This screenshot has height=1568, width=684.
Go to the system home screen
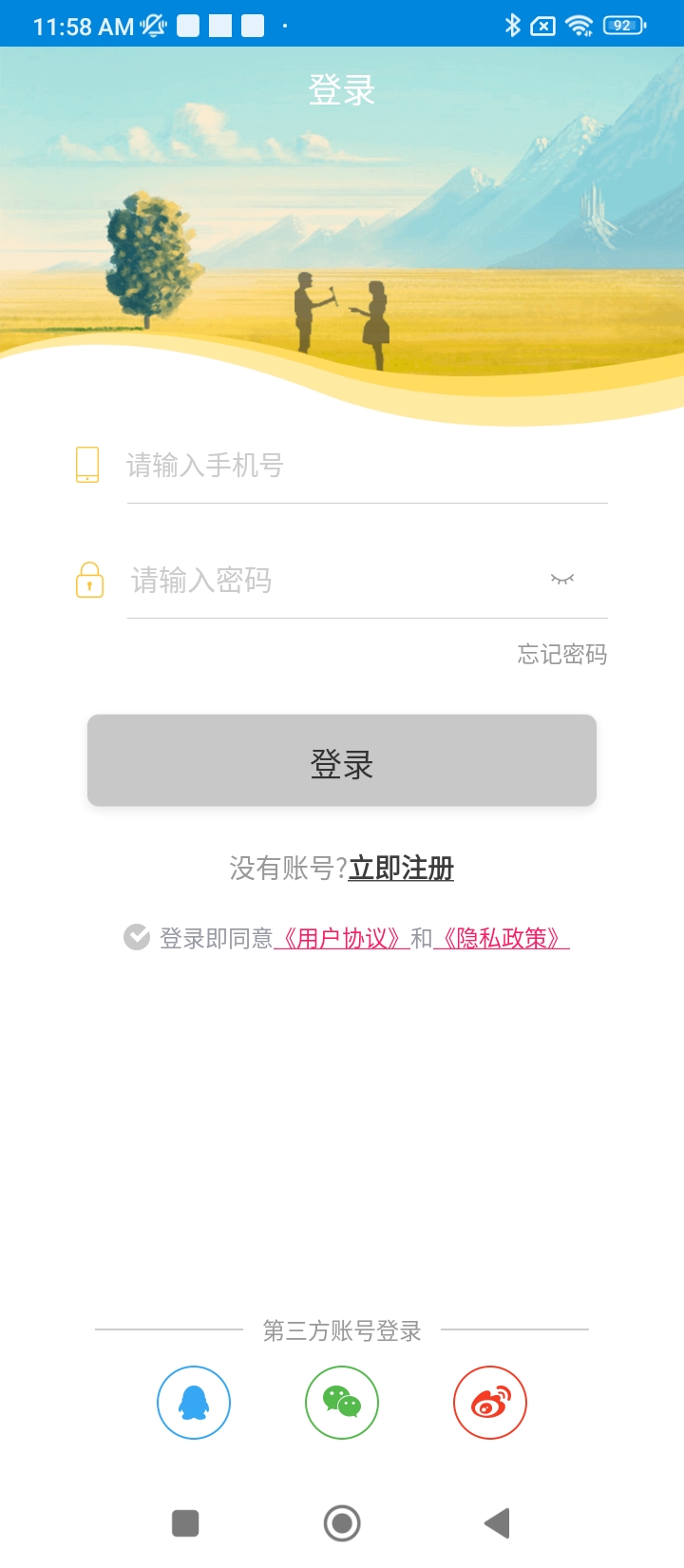342,1523
